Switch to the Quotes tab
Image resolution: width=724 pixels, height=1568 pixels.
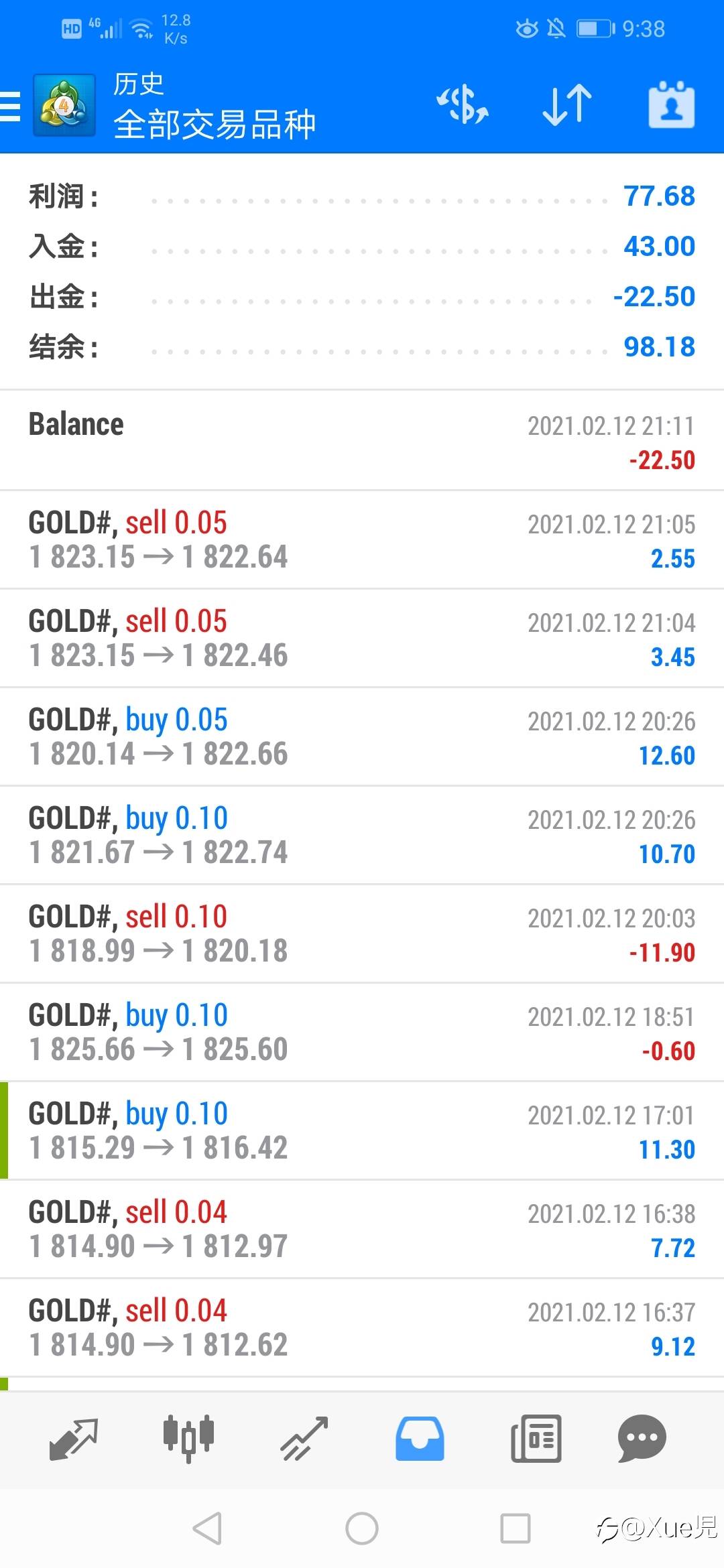(x=74, y=1439)
